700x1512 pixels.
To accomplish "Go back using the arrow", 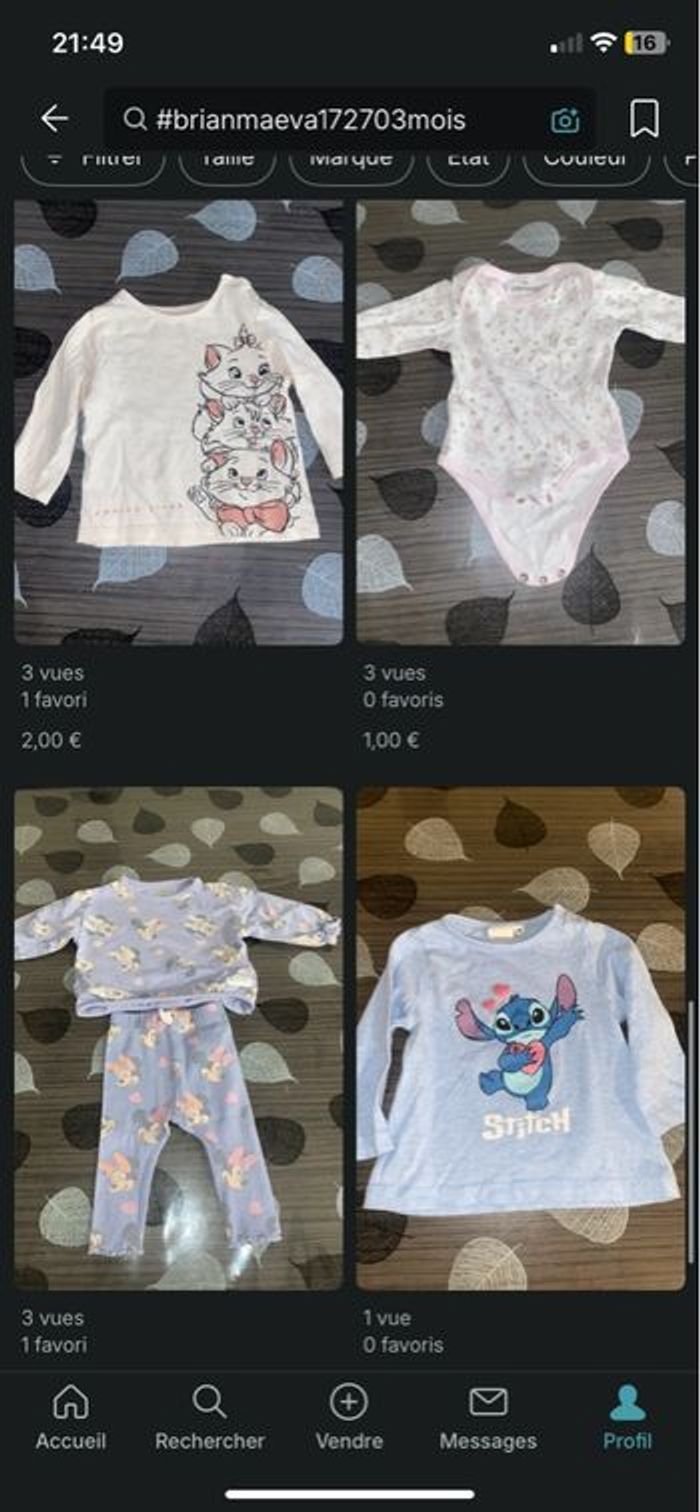I will [54, 119].
